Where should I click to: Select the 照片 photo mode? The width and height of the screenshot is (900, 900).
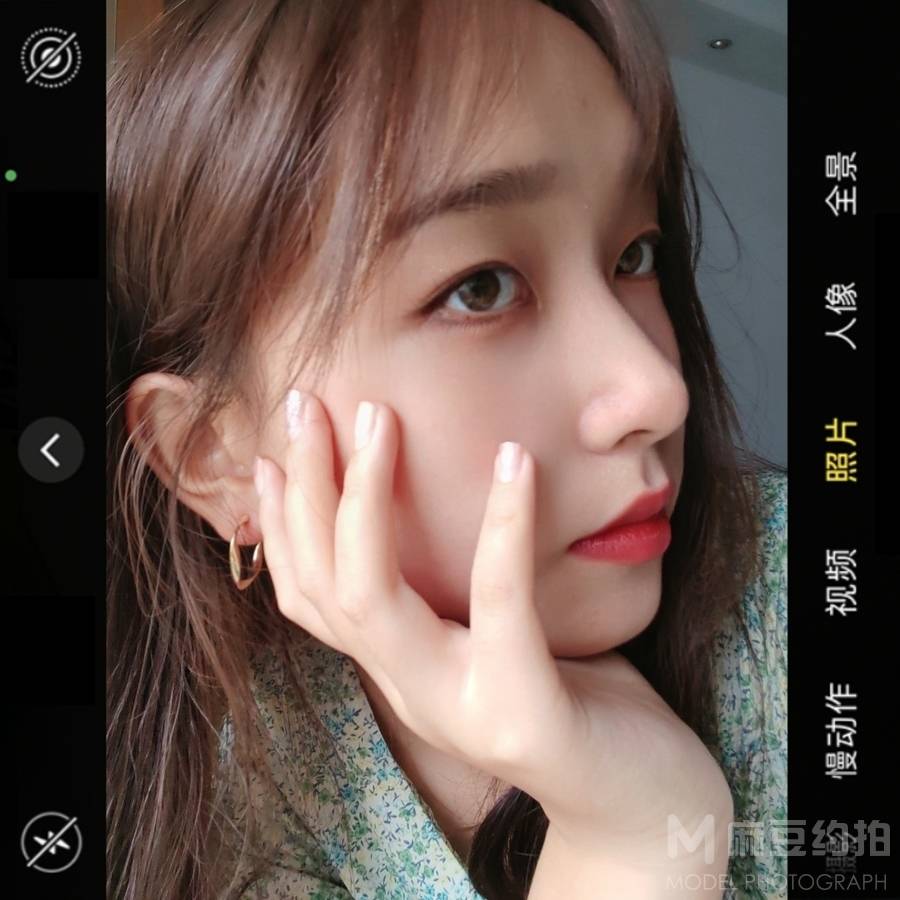[x=841, y=451]
